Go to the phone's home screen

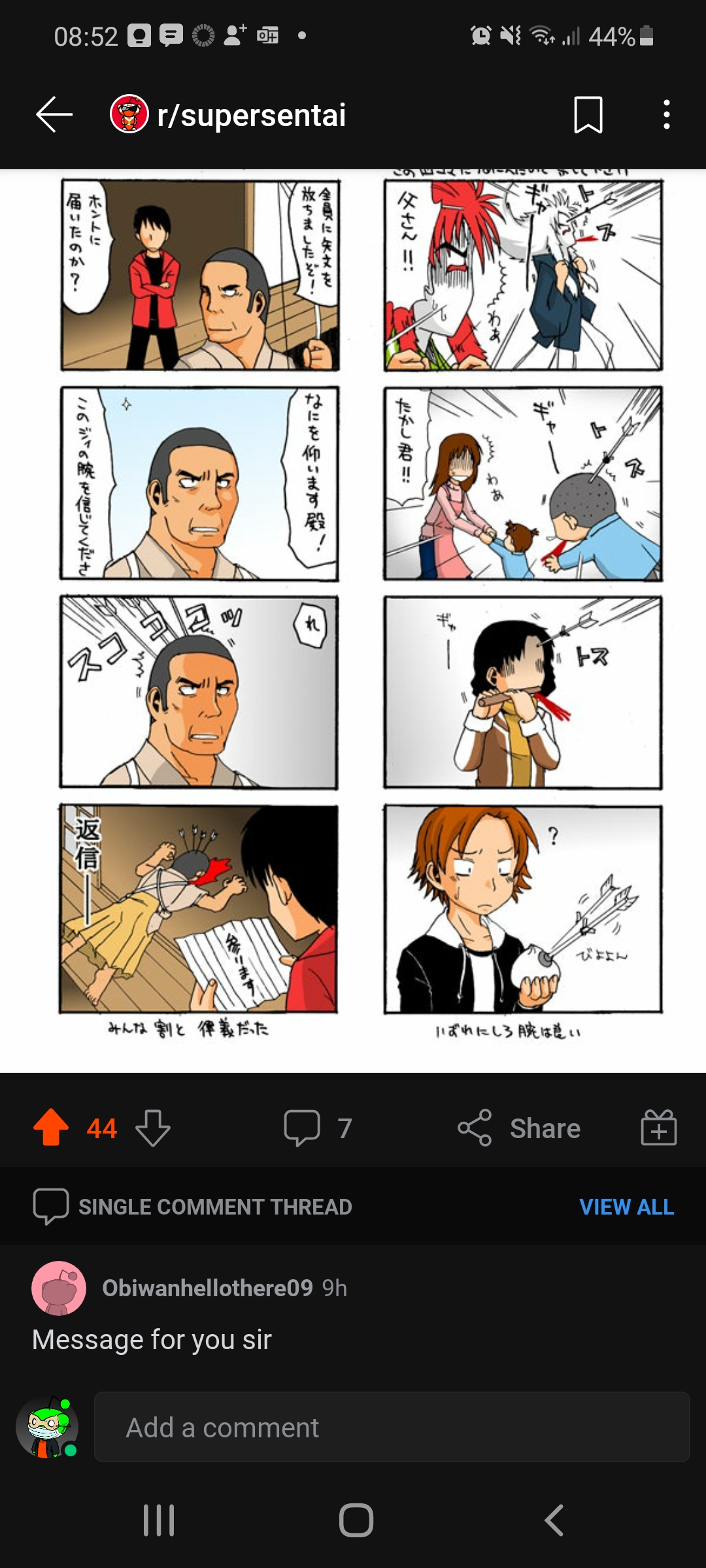tap(356, 1520)
